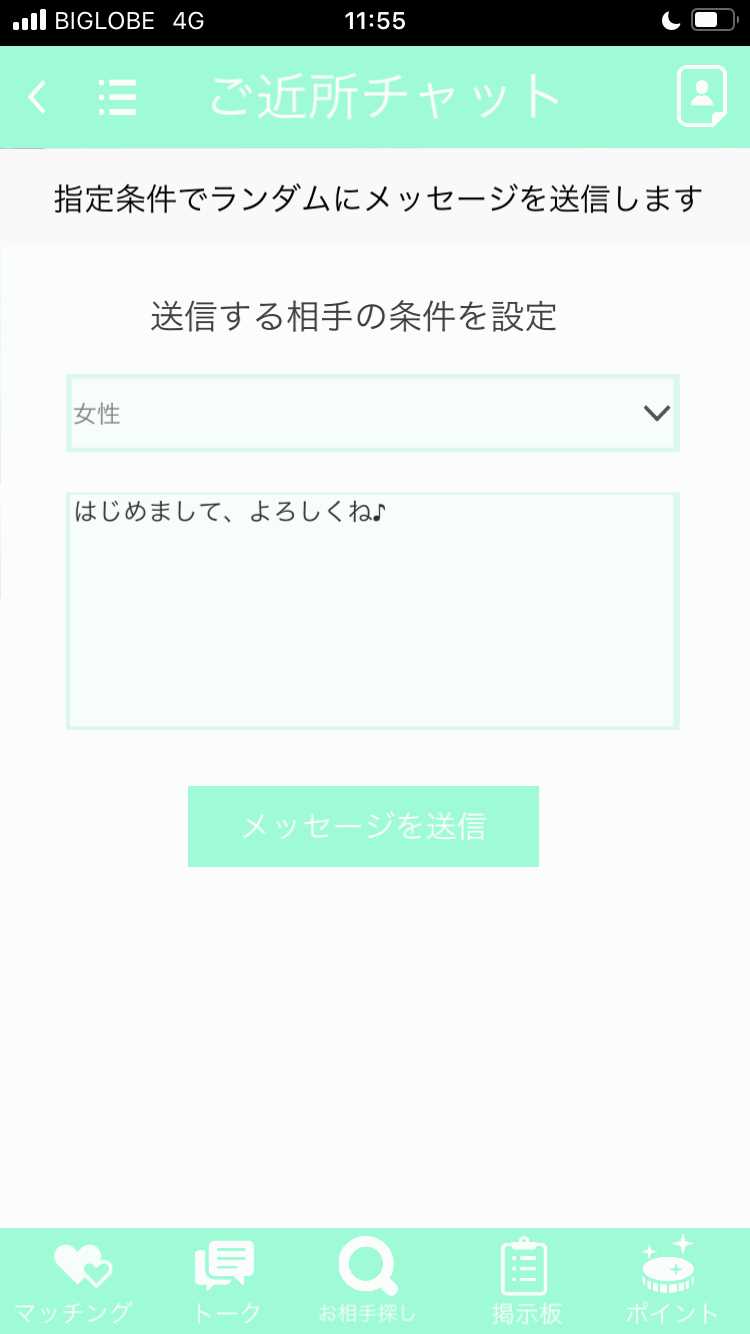The height and width of the screenshot is (1334, 750).
Task: Open the profile card icon in the header
Action: 700,97
